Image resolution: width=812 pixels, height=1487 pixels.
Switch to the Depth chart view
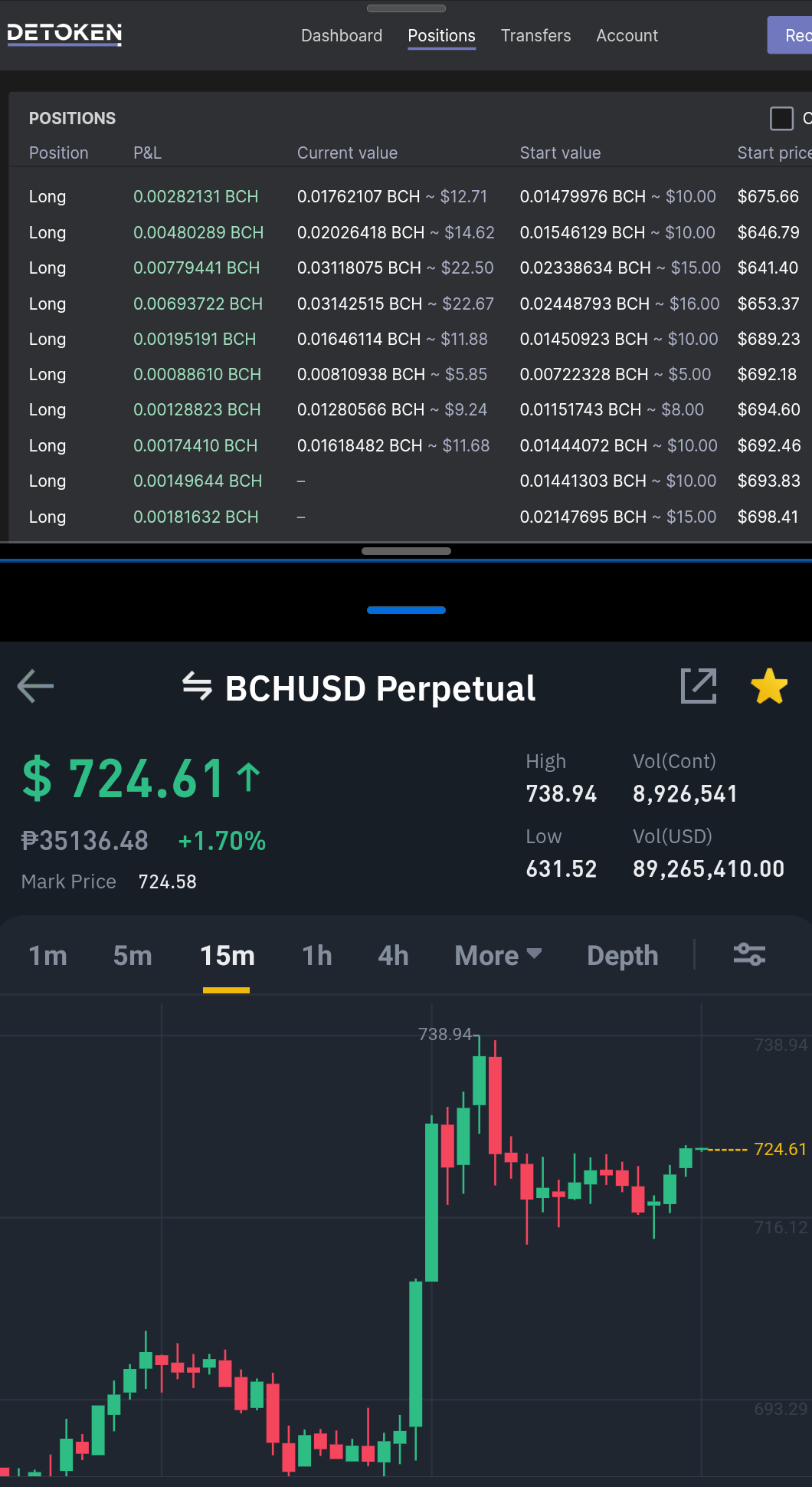click(x=622, y=956)
